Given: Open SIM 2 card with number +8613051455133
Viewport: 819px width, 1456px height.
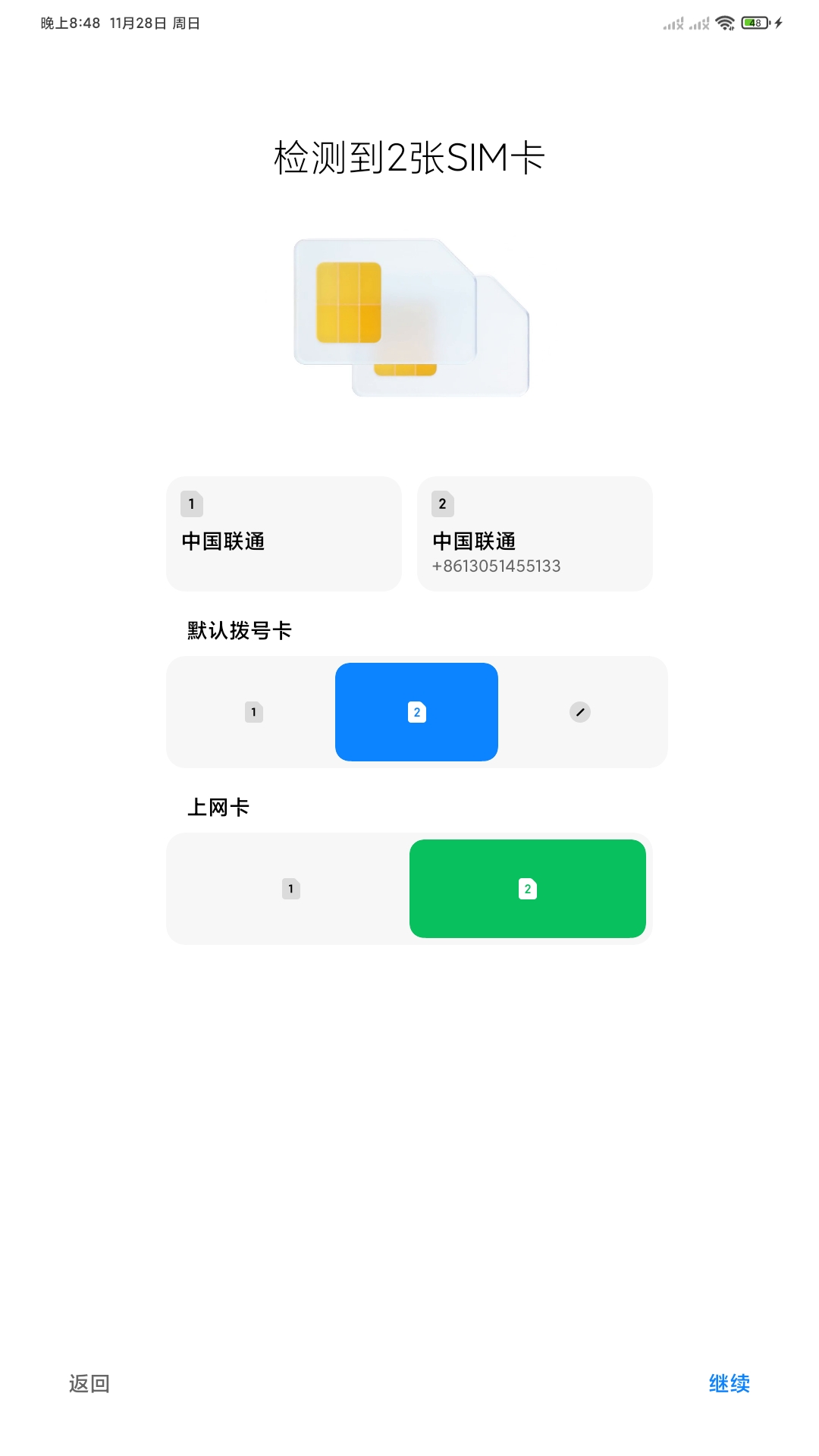Looking at the screenshot, I should point(535,533).
